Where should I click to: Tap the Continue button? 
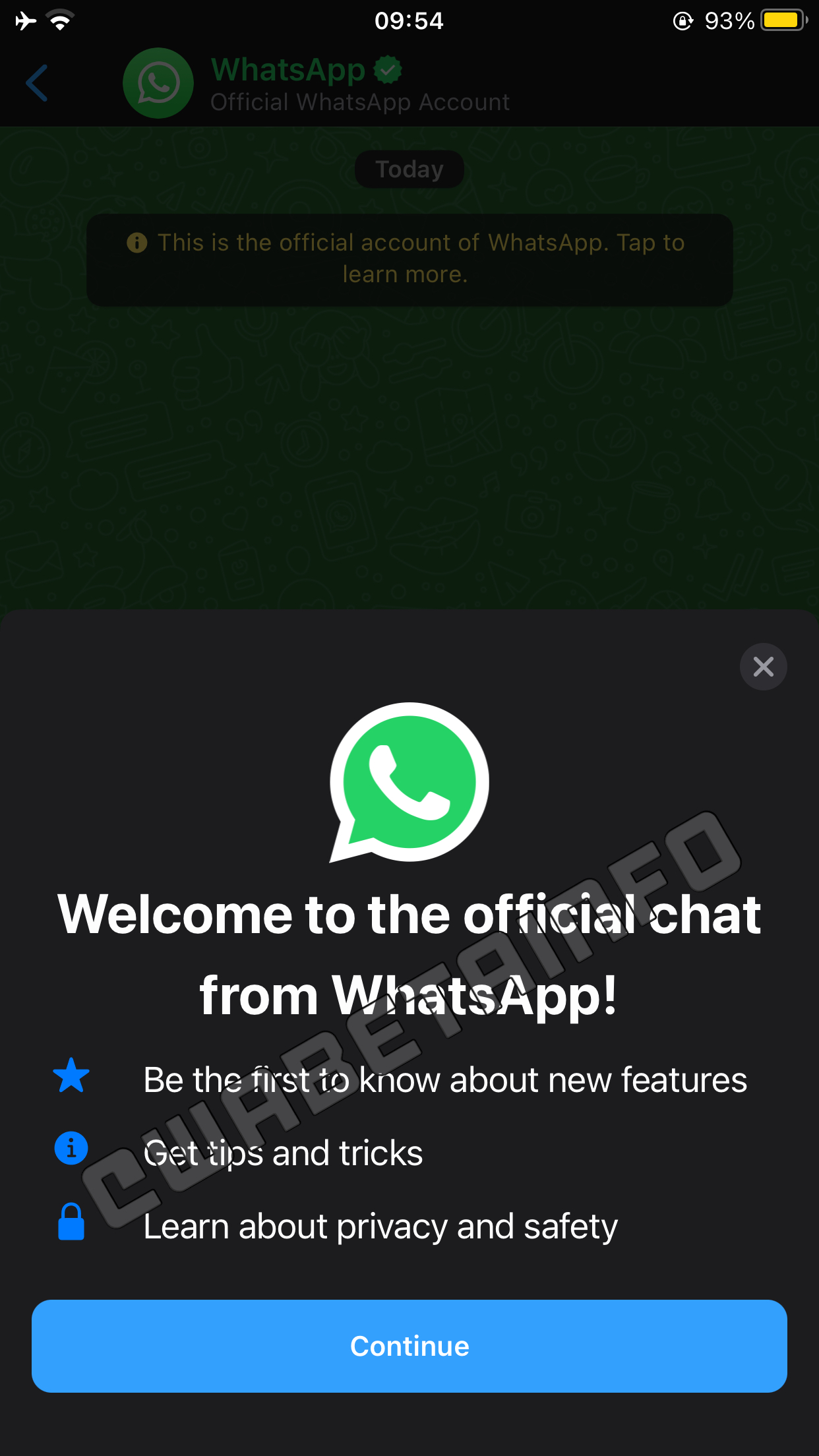409,1346
